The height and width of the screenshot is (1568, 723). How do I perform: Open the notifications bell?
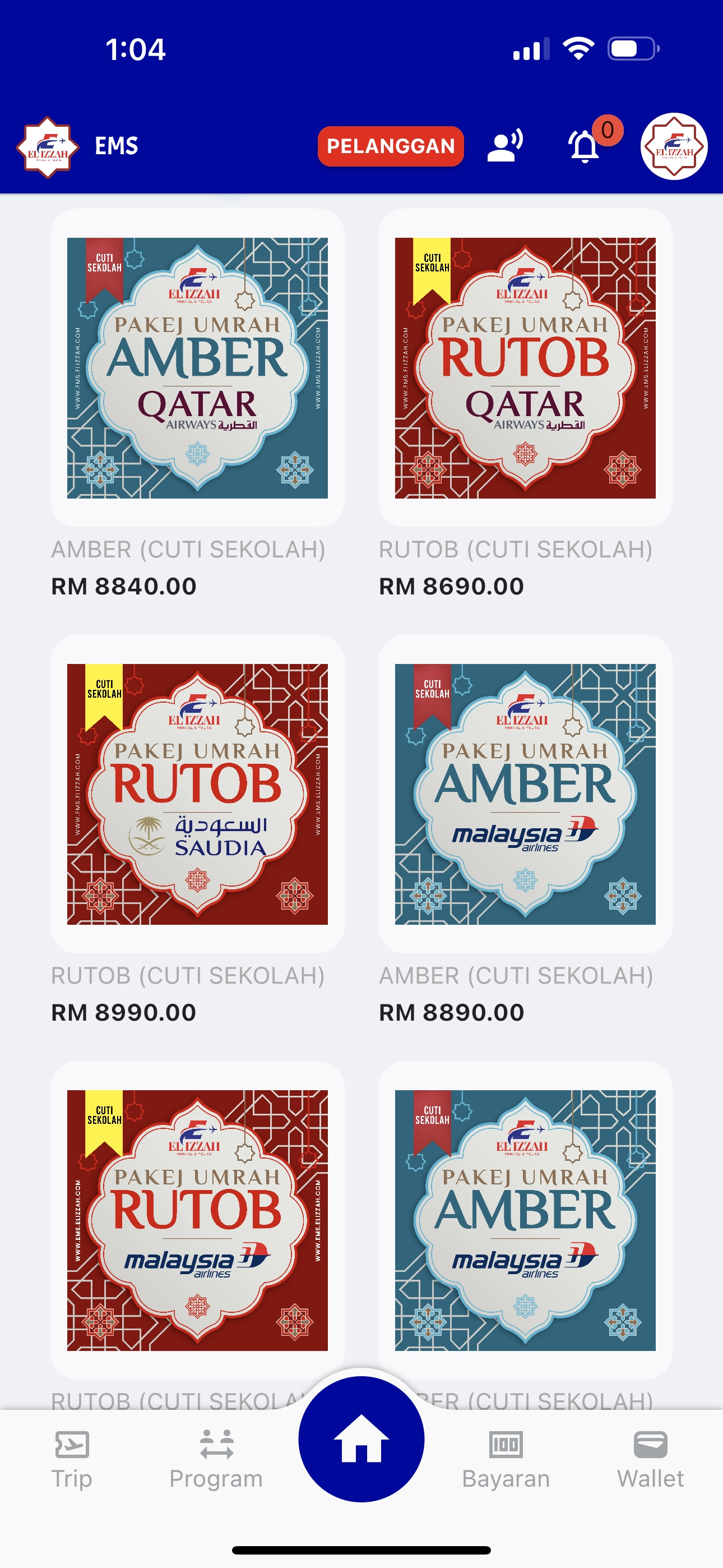pos(585,146)
